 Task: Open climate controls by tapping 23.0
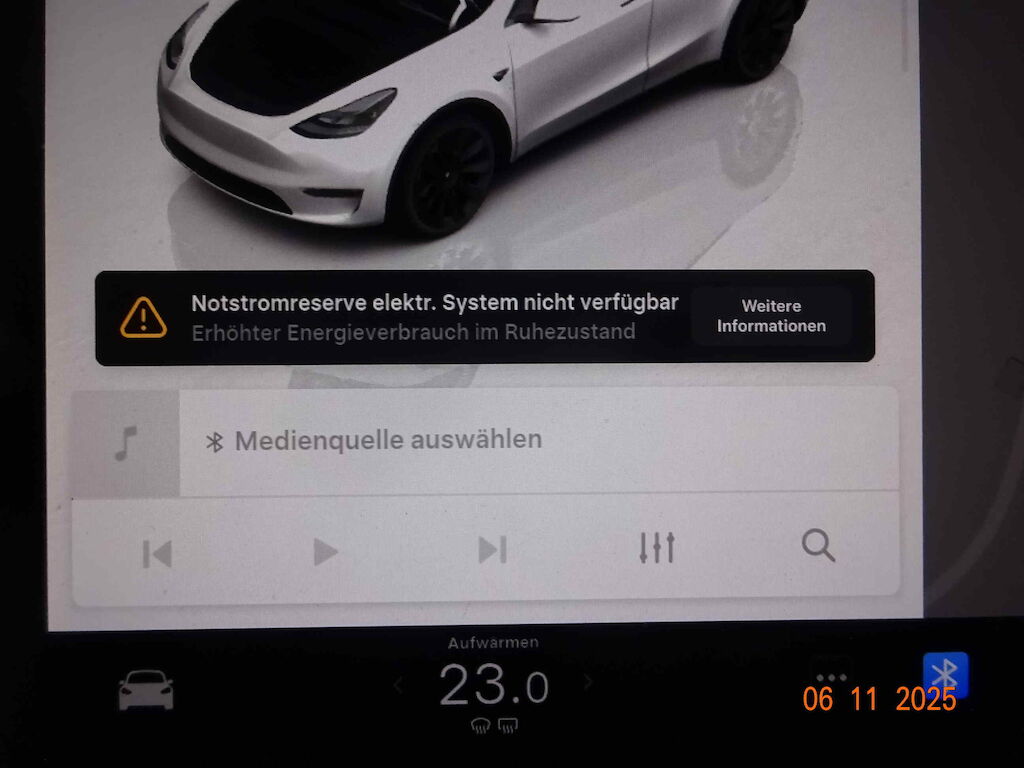pos(494,687)
